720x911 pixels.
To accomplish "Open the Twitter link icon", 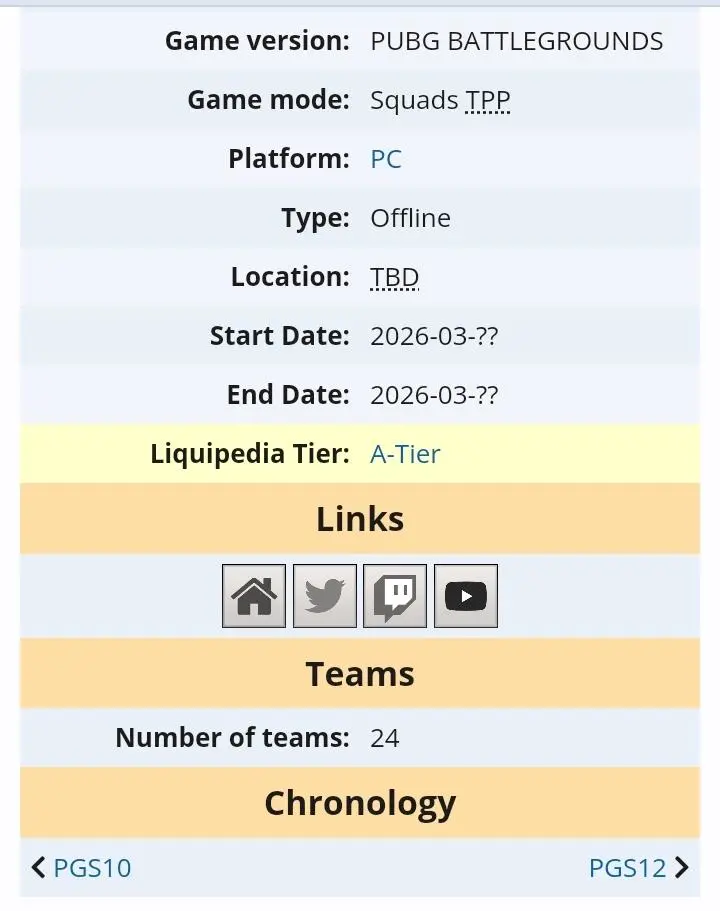I will [x=325, y=596].
